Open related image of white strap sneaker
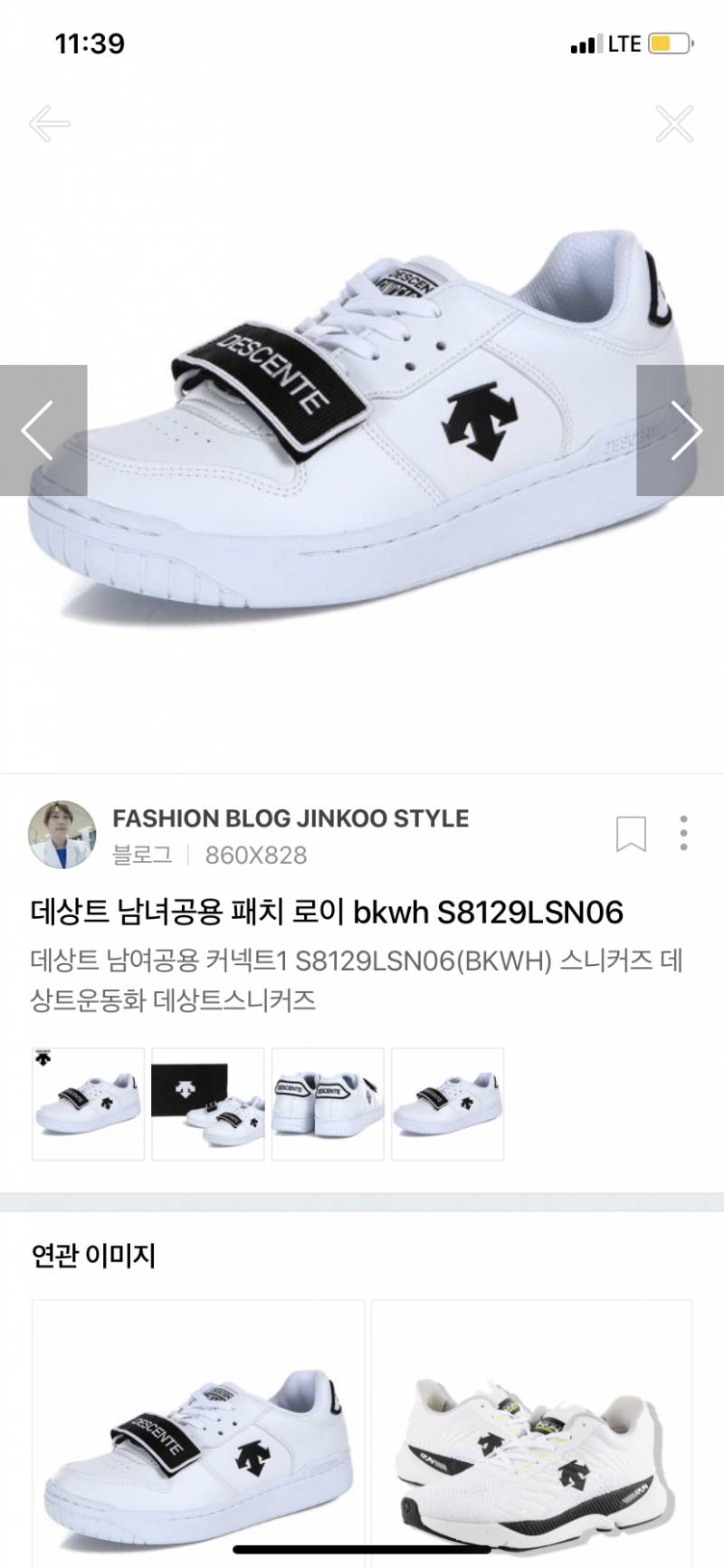The width and height of the screenshot is (724, 1568). click(198, 1435)
